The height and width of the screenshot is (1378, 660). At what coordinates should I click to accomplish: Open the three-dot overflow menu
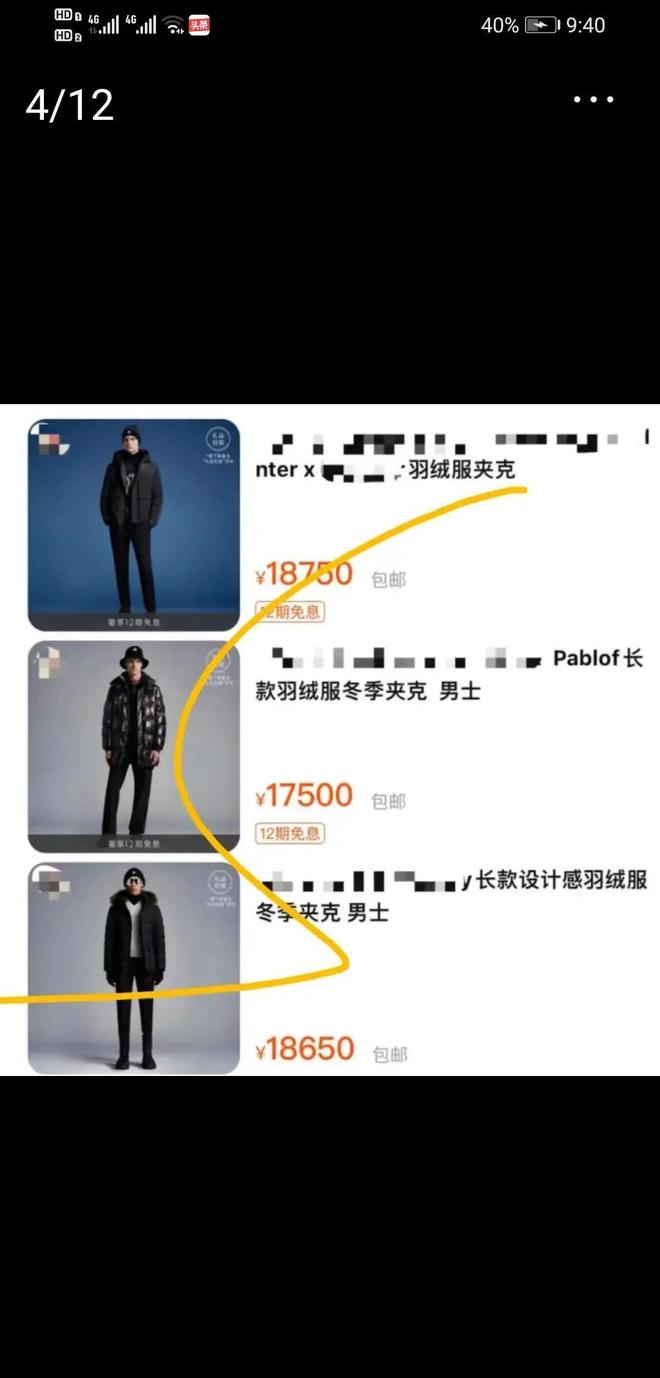(x=593, y=100)
